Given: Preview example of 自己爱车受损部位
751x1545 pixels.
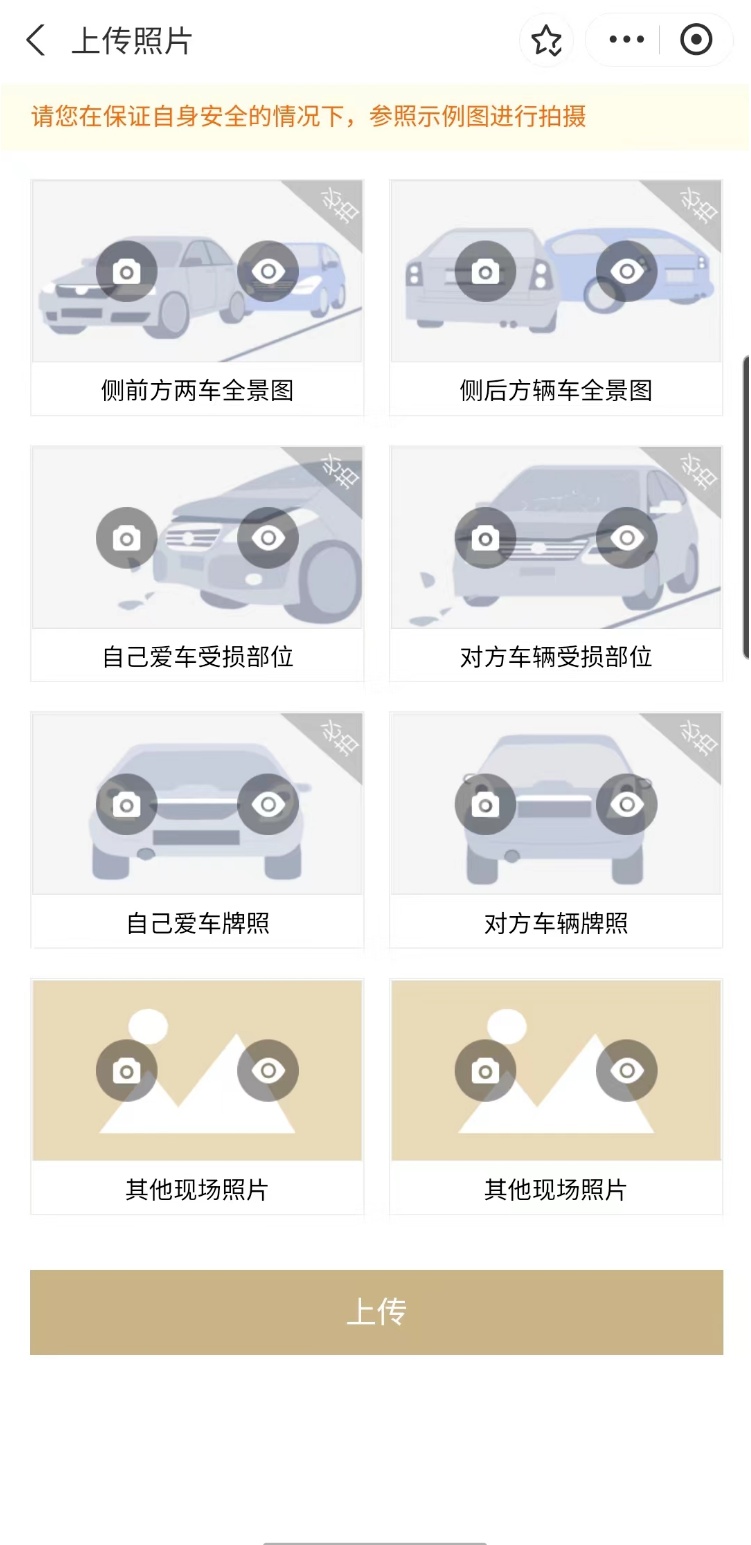Looking at the screenshot, I should (x=268, y=538).
